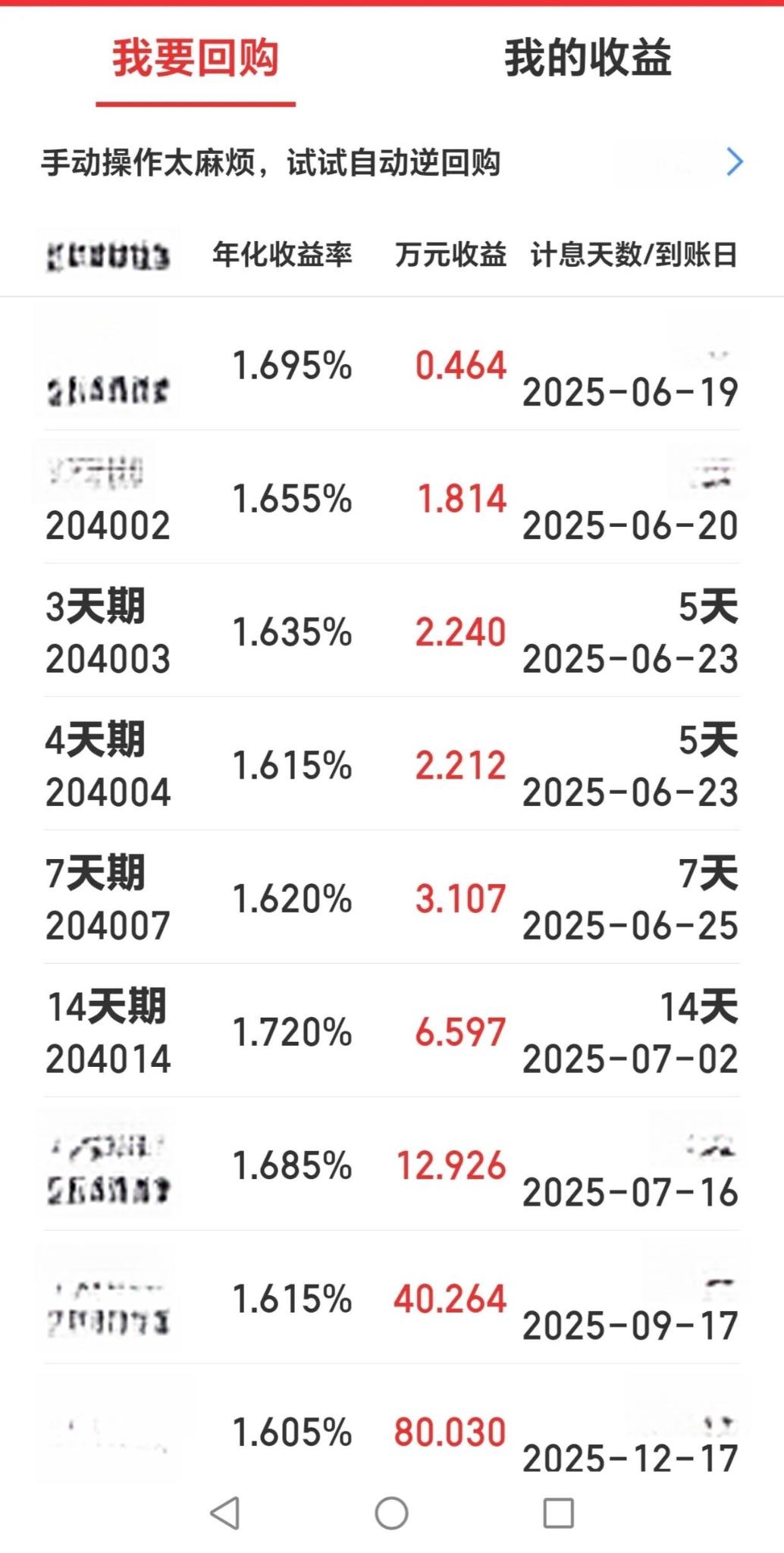784x1553 pixels.
Task: Open the 204002 repo row
Action: (x=392, y=497)
